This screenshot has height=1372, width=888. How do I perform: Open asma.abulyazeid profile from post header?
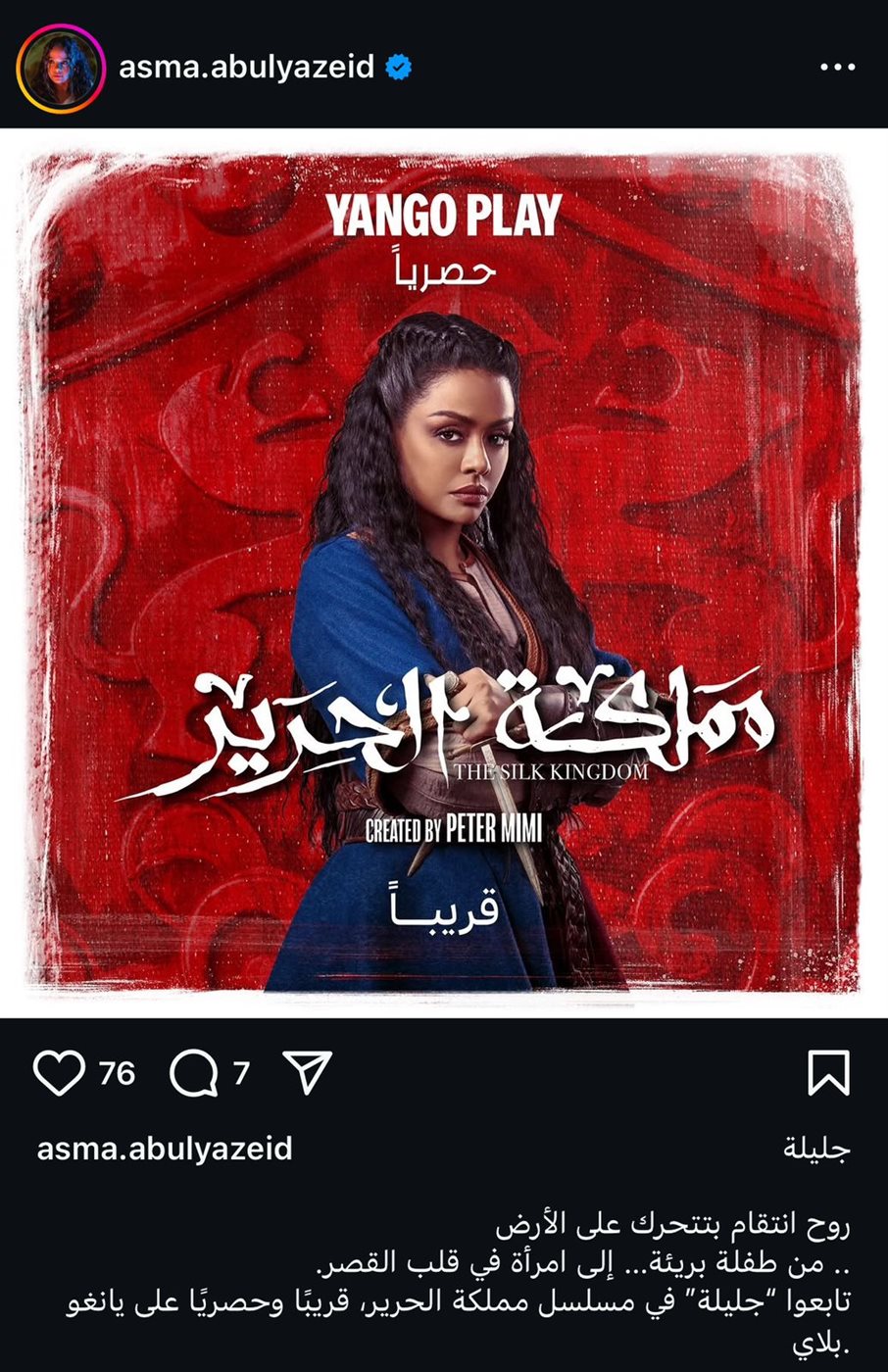click(x=246, y=67)
